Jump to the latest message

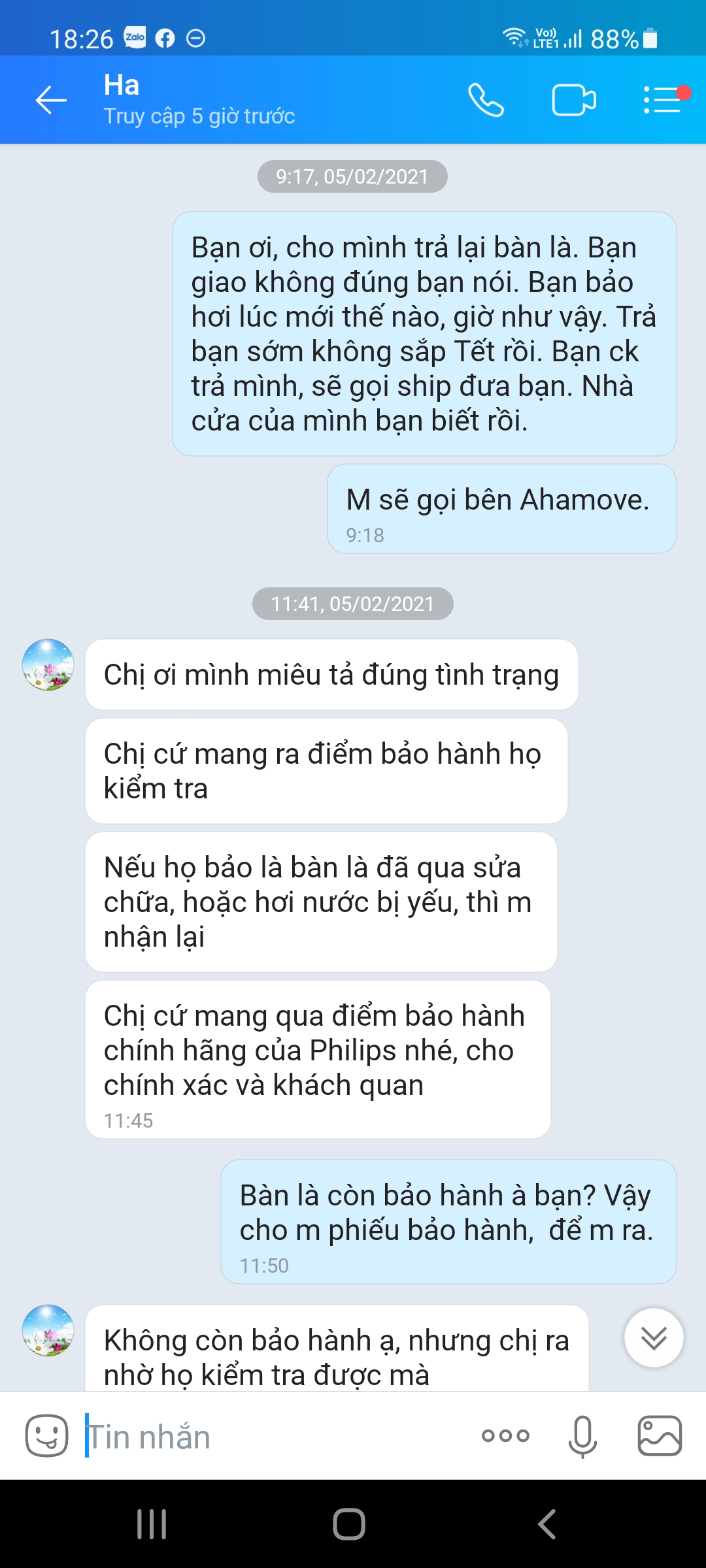click(x=654, y=1338)
